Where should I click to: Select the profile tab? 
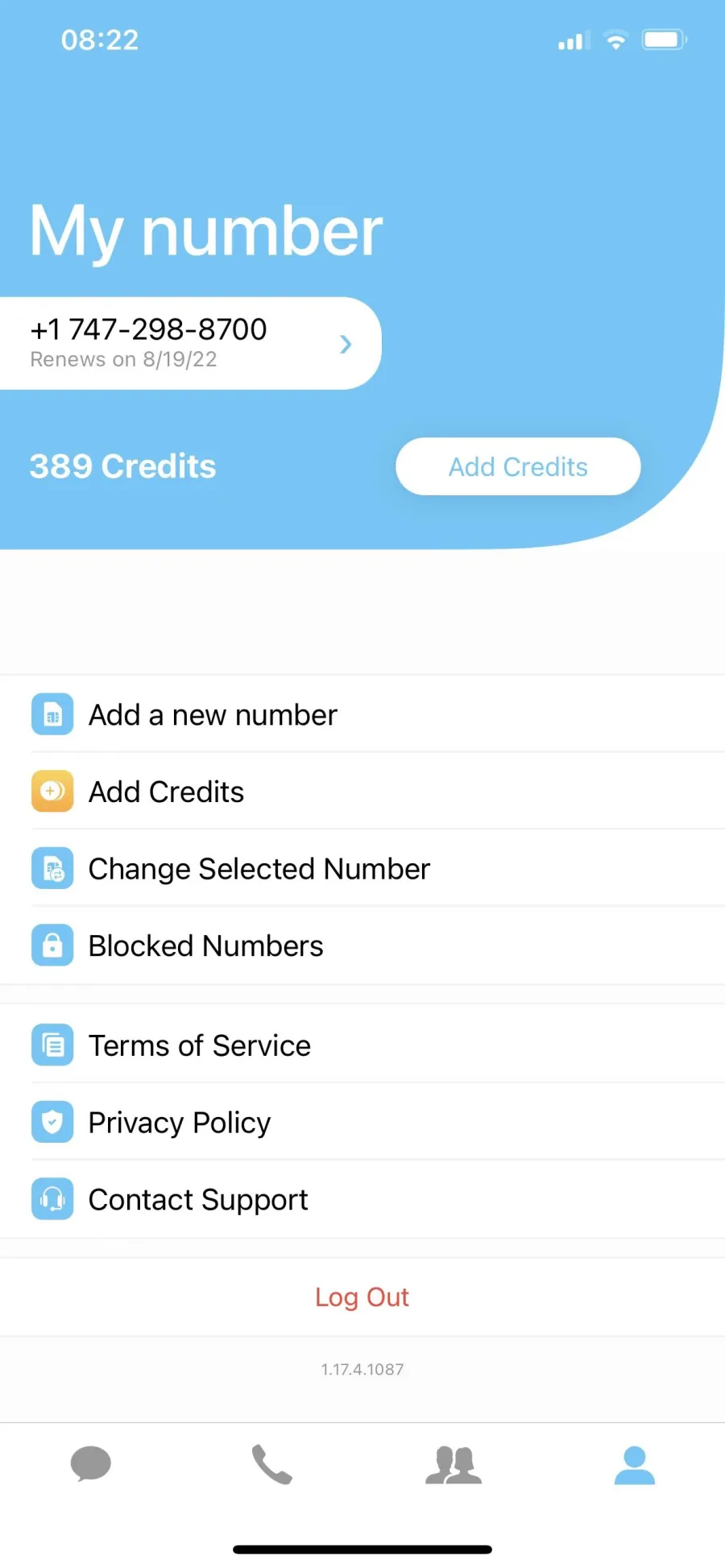(635, 1464)
